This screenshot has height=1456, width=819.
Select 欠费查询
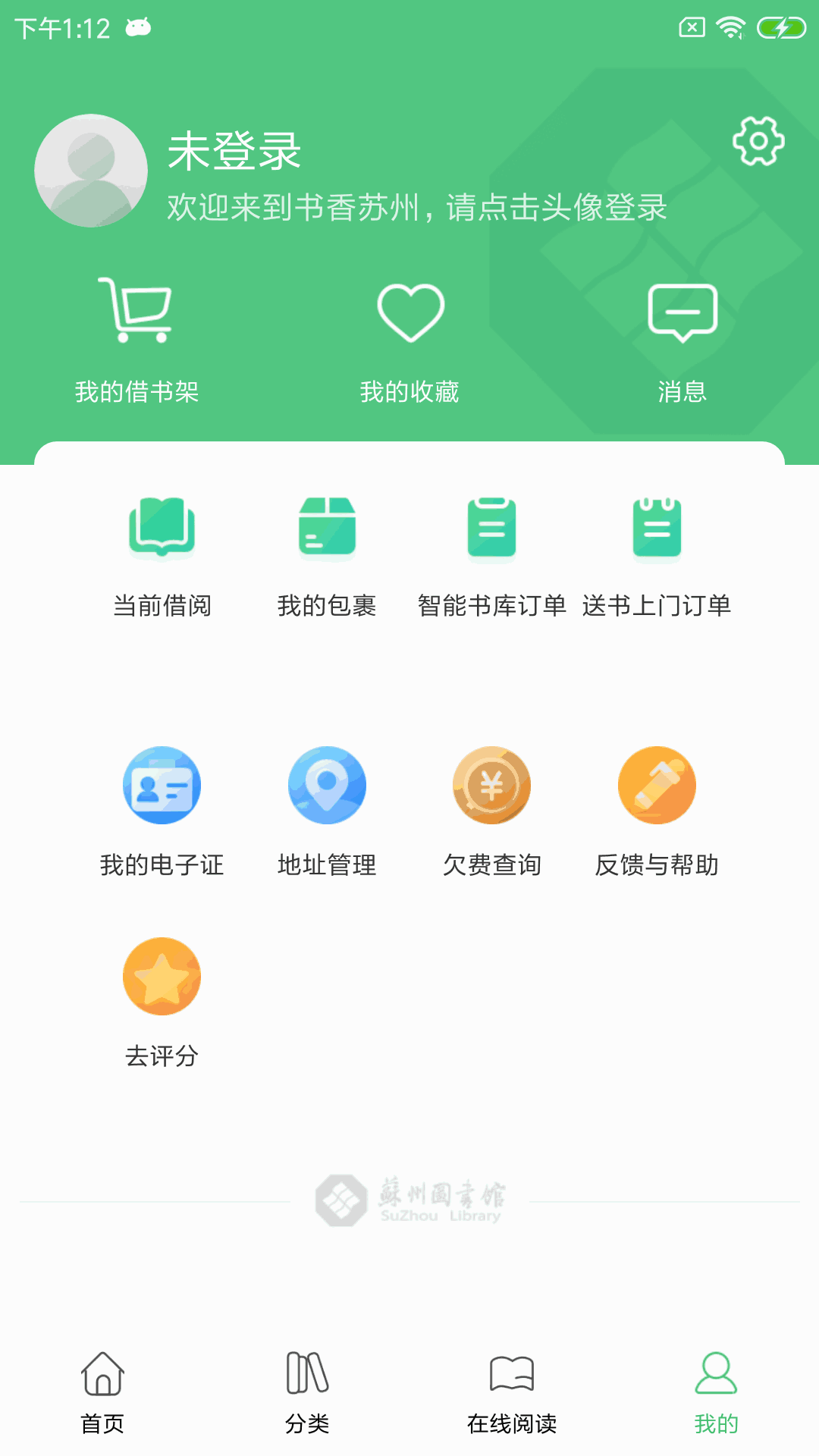[x=491, y=785]
